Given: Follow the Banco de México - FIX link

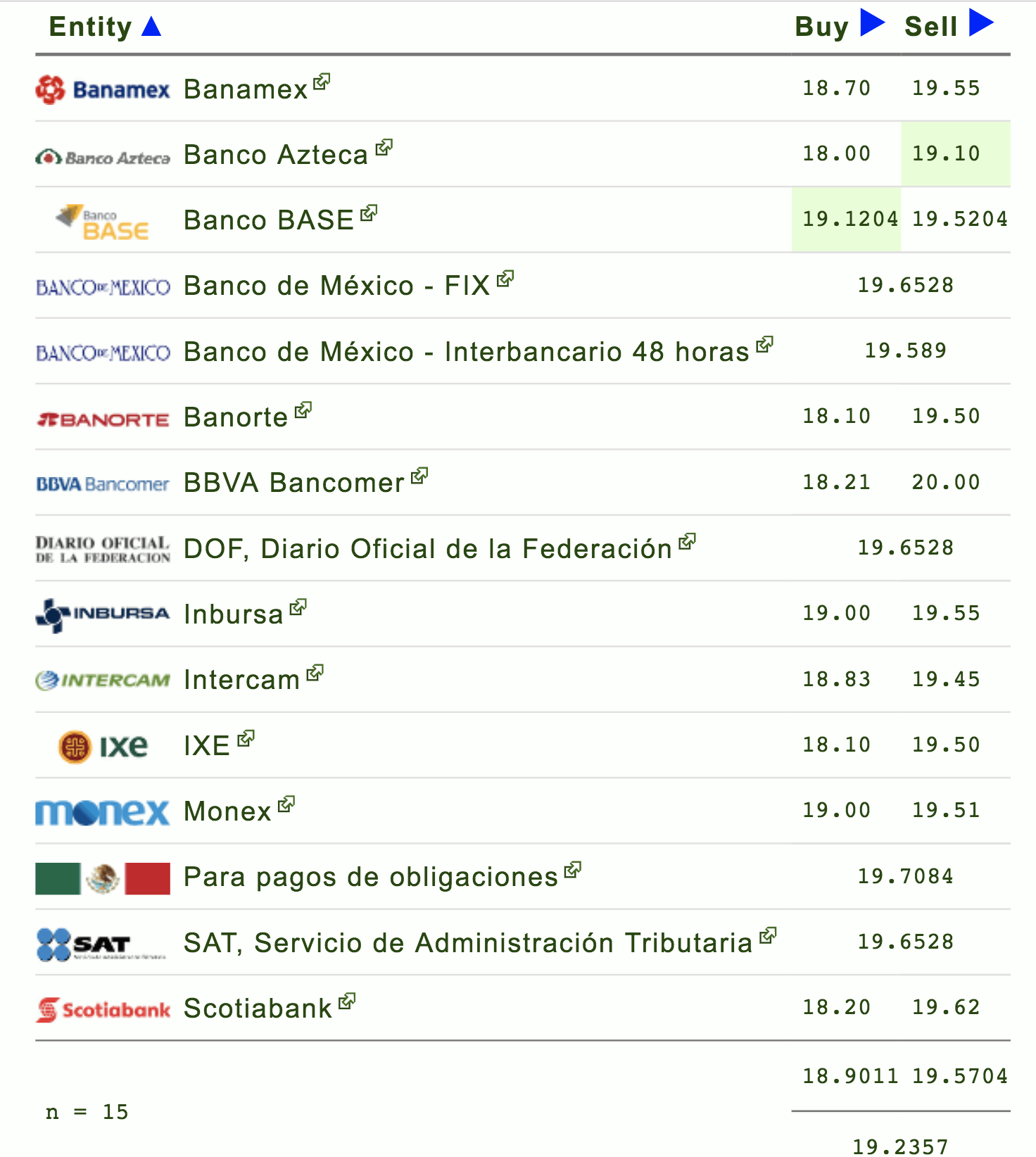Looking at the screenshot, I should pos(336,286).
